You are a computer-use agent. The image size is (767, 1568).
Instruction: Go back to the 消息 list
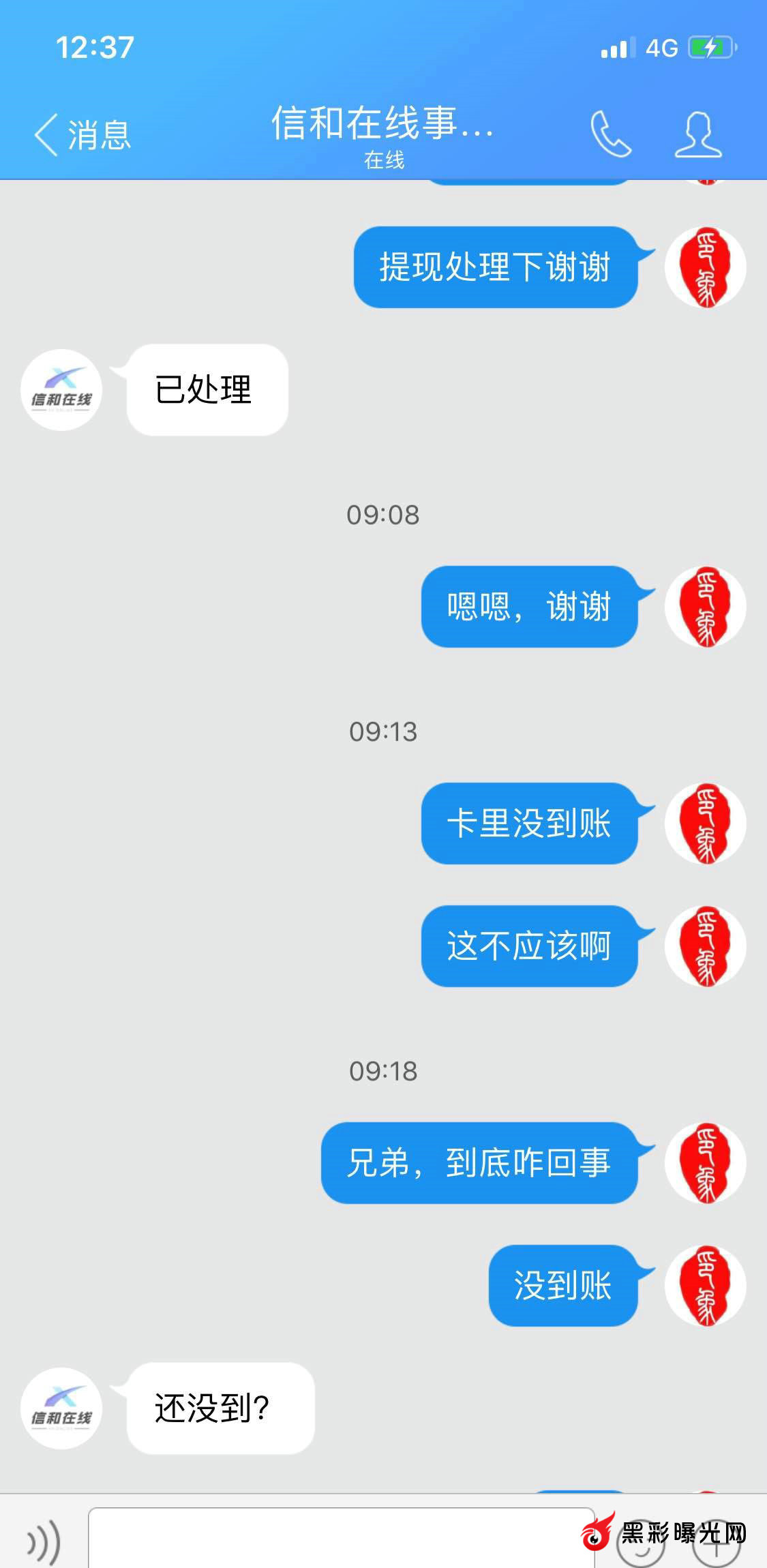pyautogui.click(x=82, y=134)
